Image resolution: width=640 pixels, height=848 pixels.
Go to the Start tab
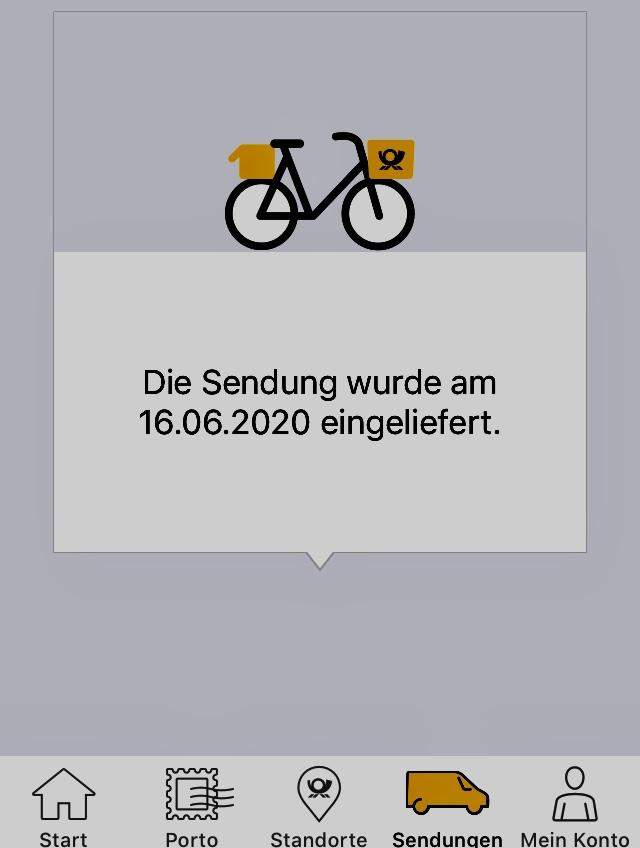click(x=63, y=803)
